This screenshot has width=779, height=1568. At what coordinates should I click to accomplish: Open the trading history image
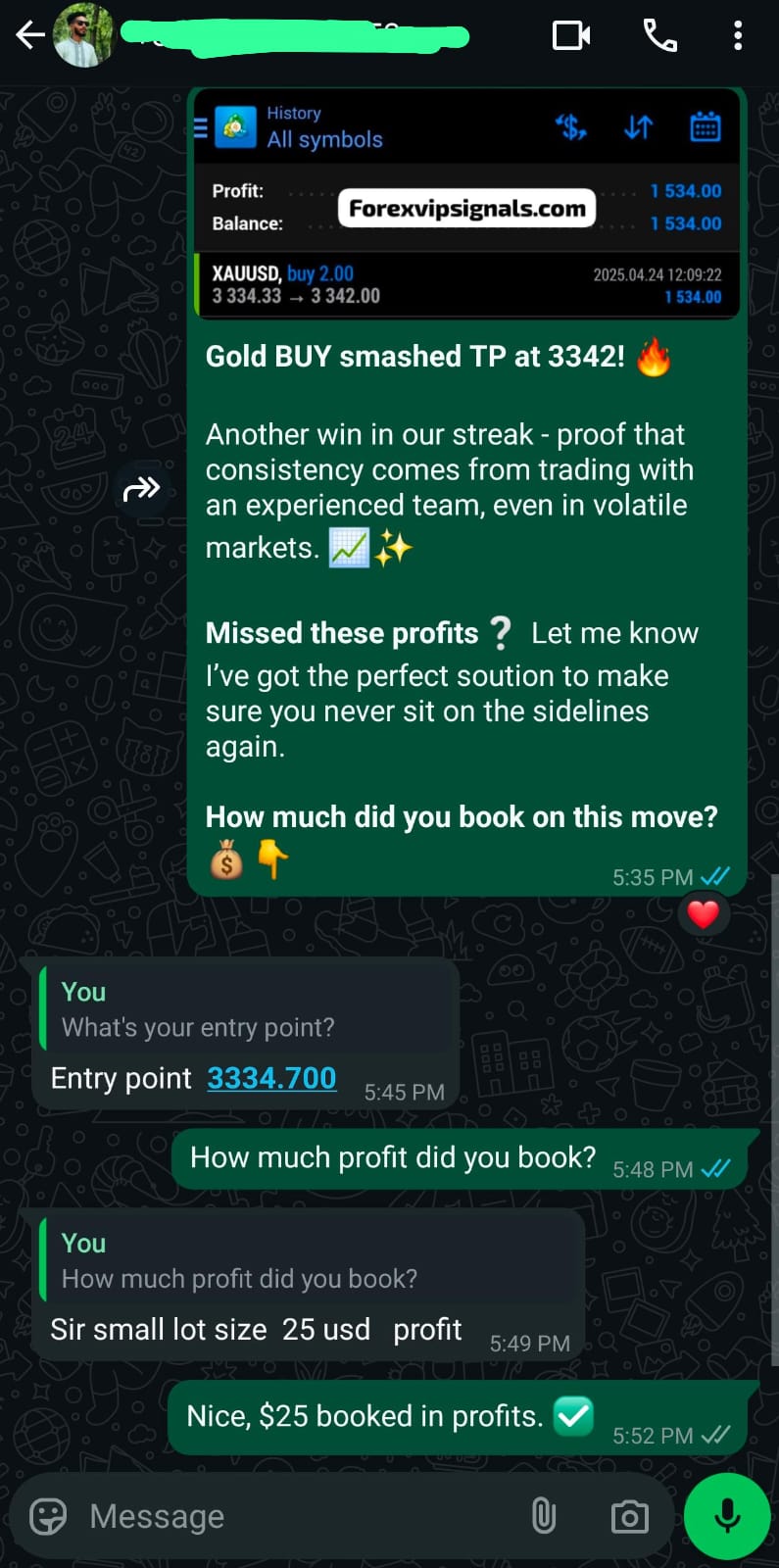(466, 204)
